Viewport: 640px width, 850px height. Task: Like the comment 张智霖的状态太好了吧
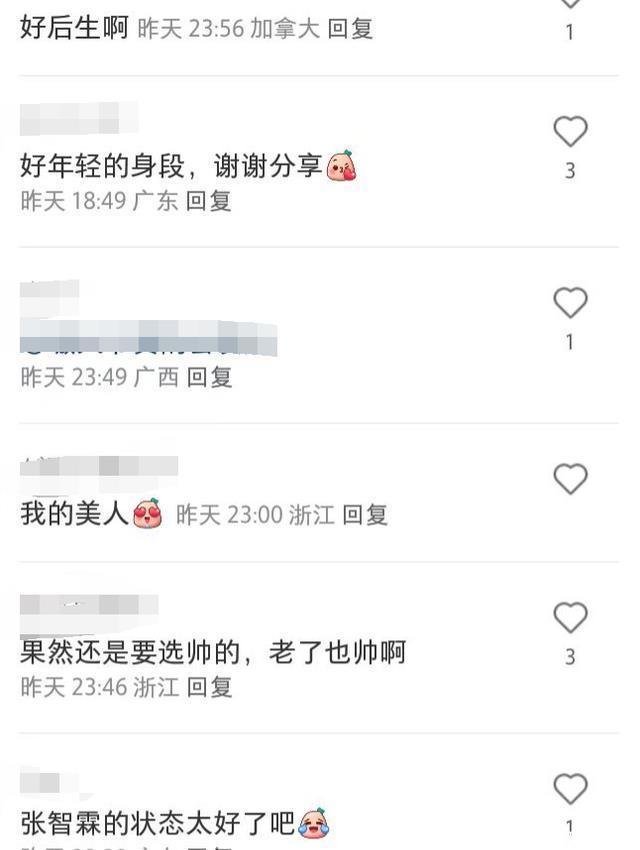point(570,790)
